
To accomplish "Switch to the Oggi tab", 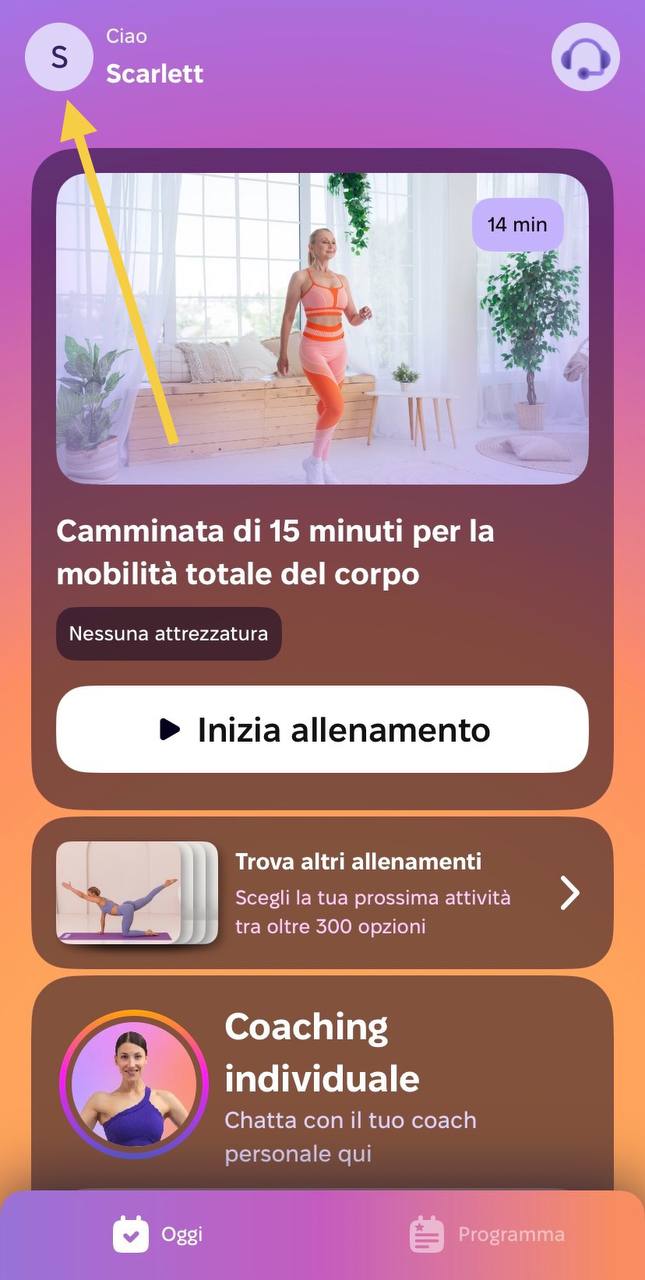I will point(158,1234).
